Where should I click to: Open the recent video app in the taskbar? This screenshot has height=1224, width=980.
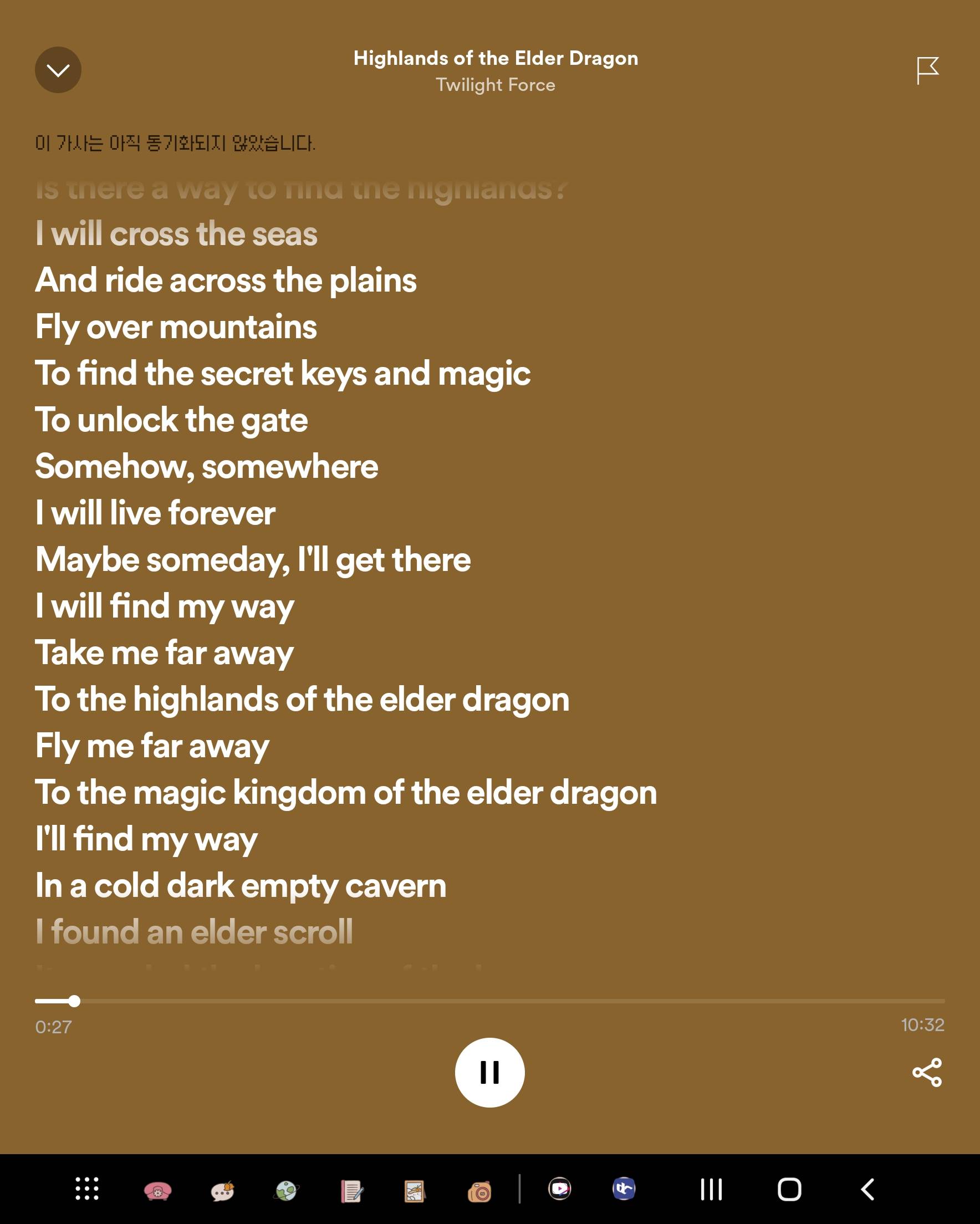tap(560, 1188)
